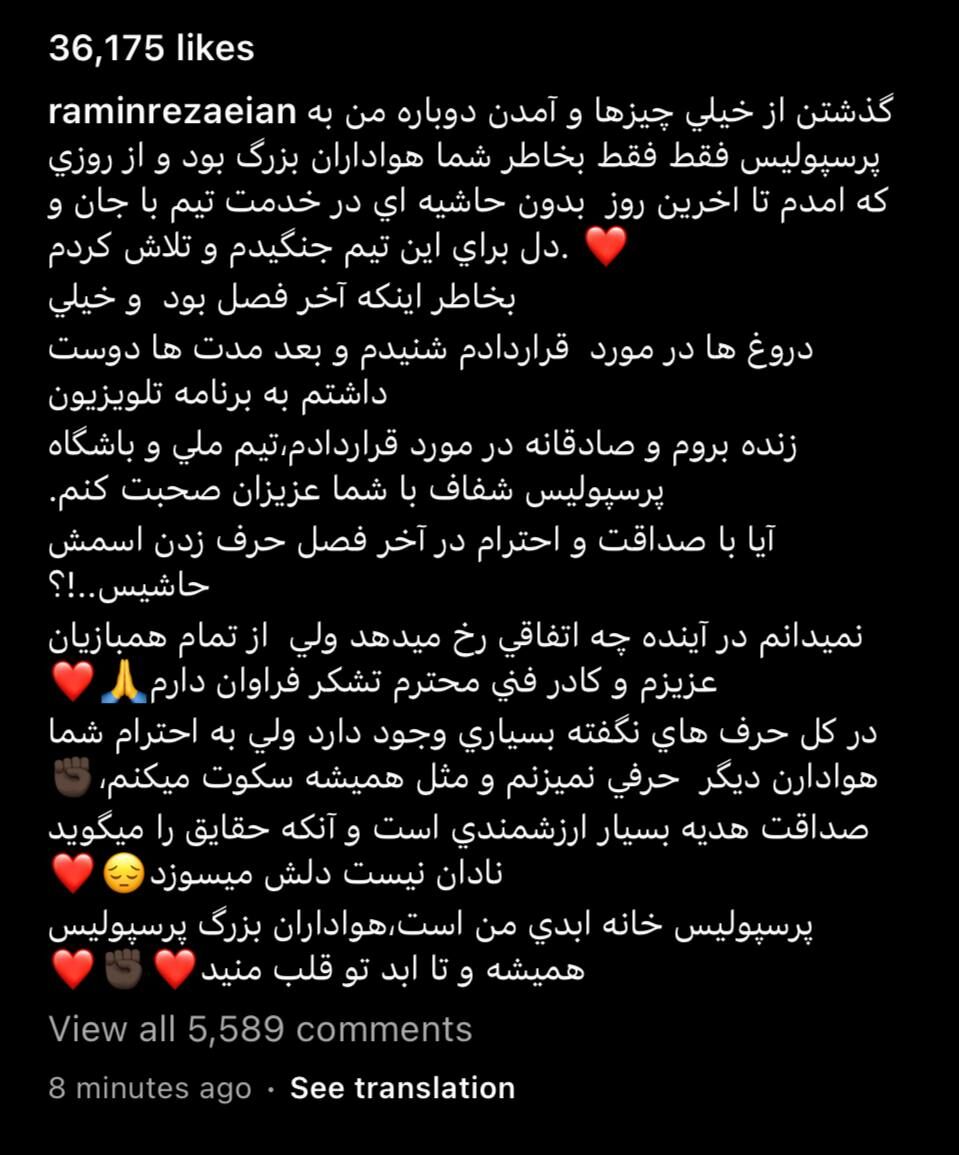View the 36,175 likes list
Image resolution: width=959 pixels, height=1155 pixels.
click(152, 47)
